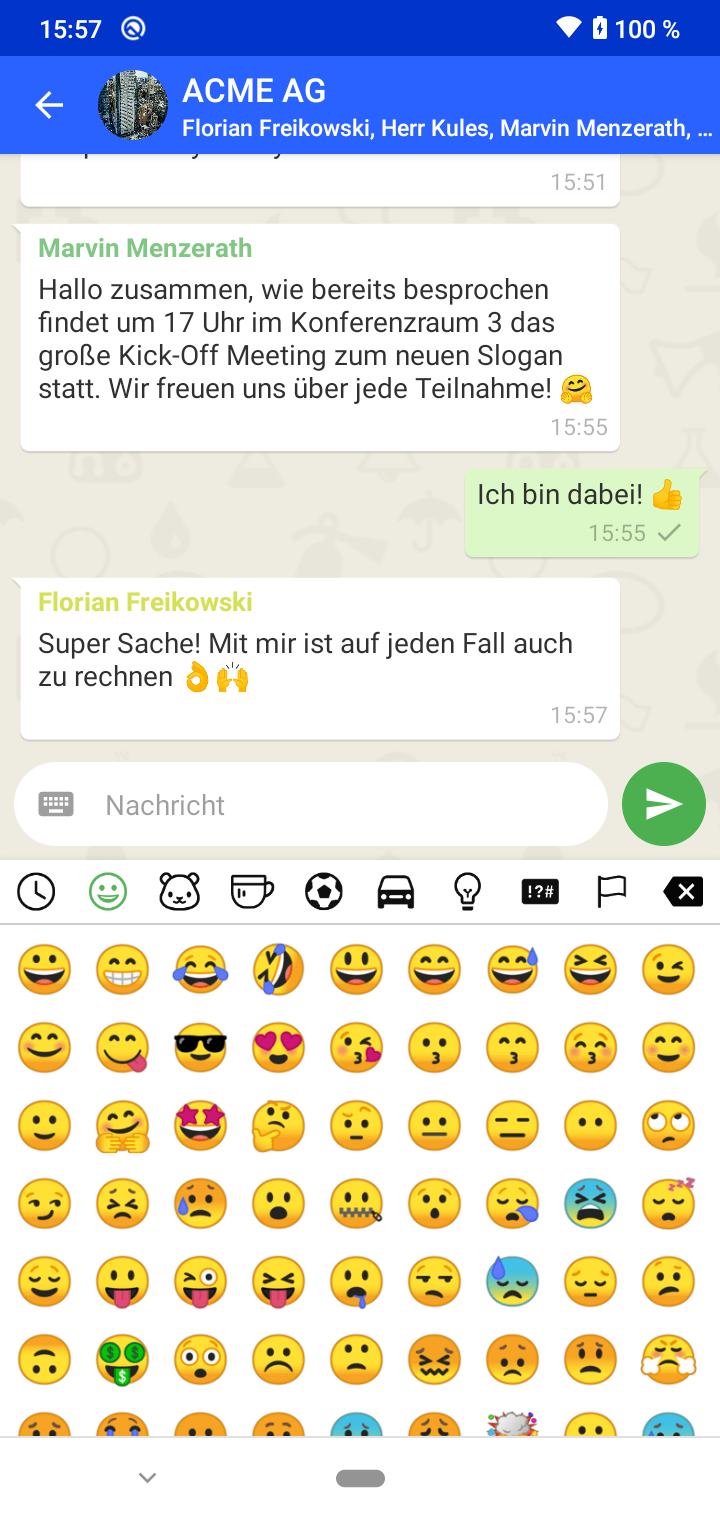Select the objects lightbulb emoji category
This screenshot has width=720, height=1520.
point(468,891)
